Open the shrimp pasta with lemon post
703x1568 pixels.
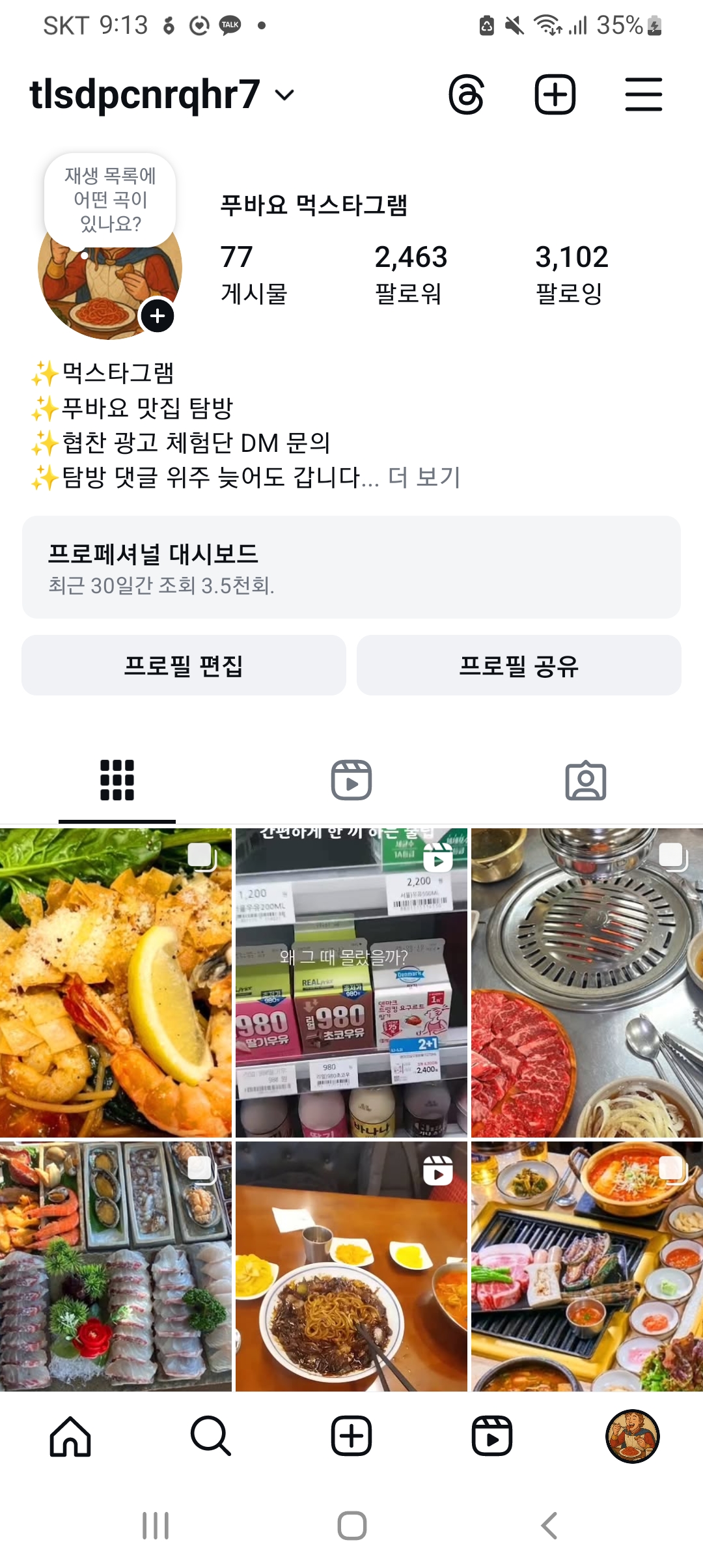pos(116,983)
